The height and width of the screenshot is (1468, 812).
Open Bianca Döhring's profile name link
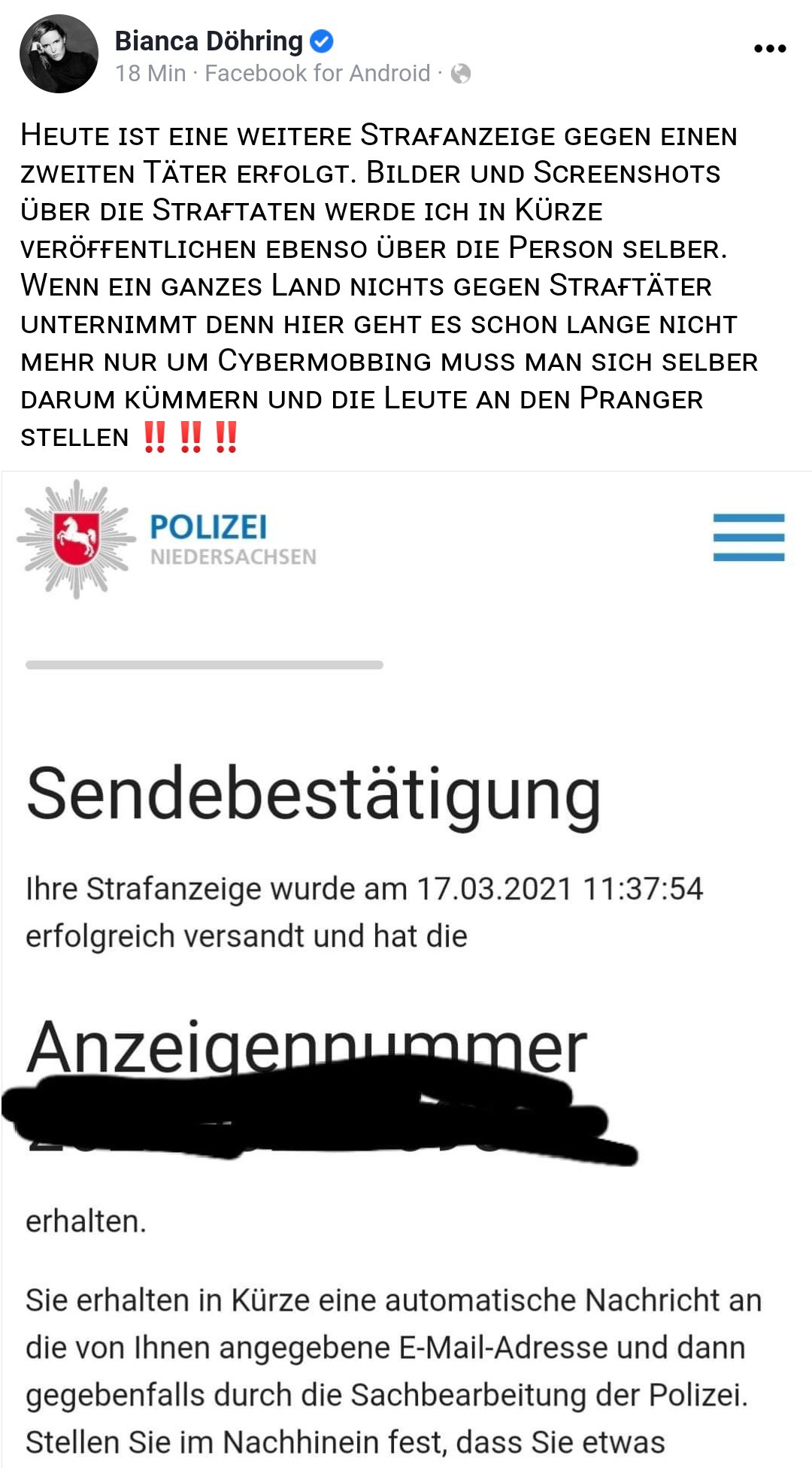click(x=208, y=41)
